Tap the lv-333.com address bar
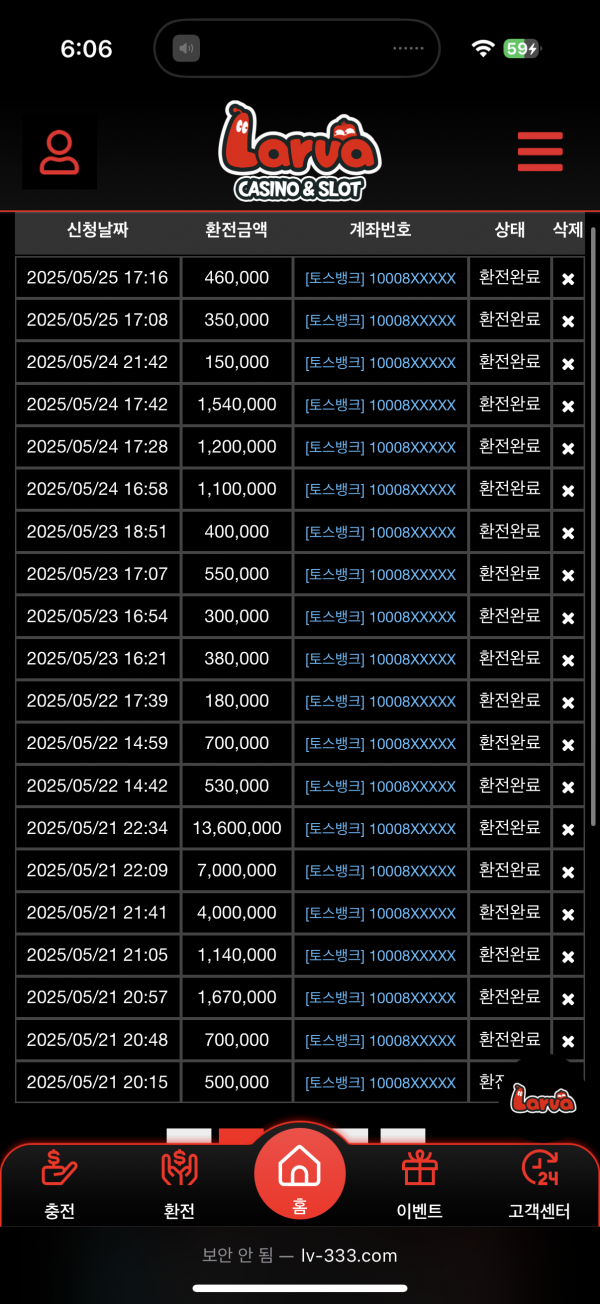This screenshot has height=1304, width=600. pyautogui.click(x=300, y=1256)
